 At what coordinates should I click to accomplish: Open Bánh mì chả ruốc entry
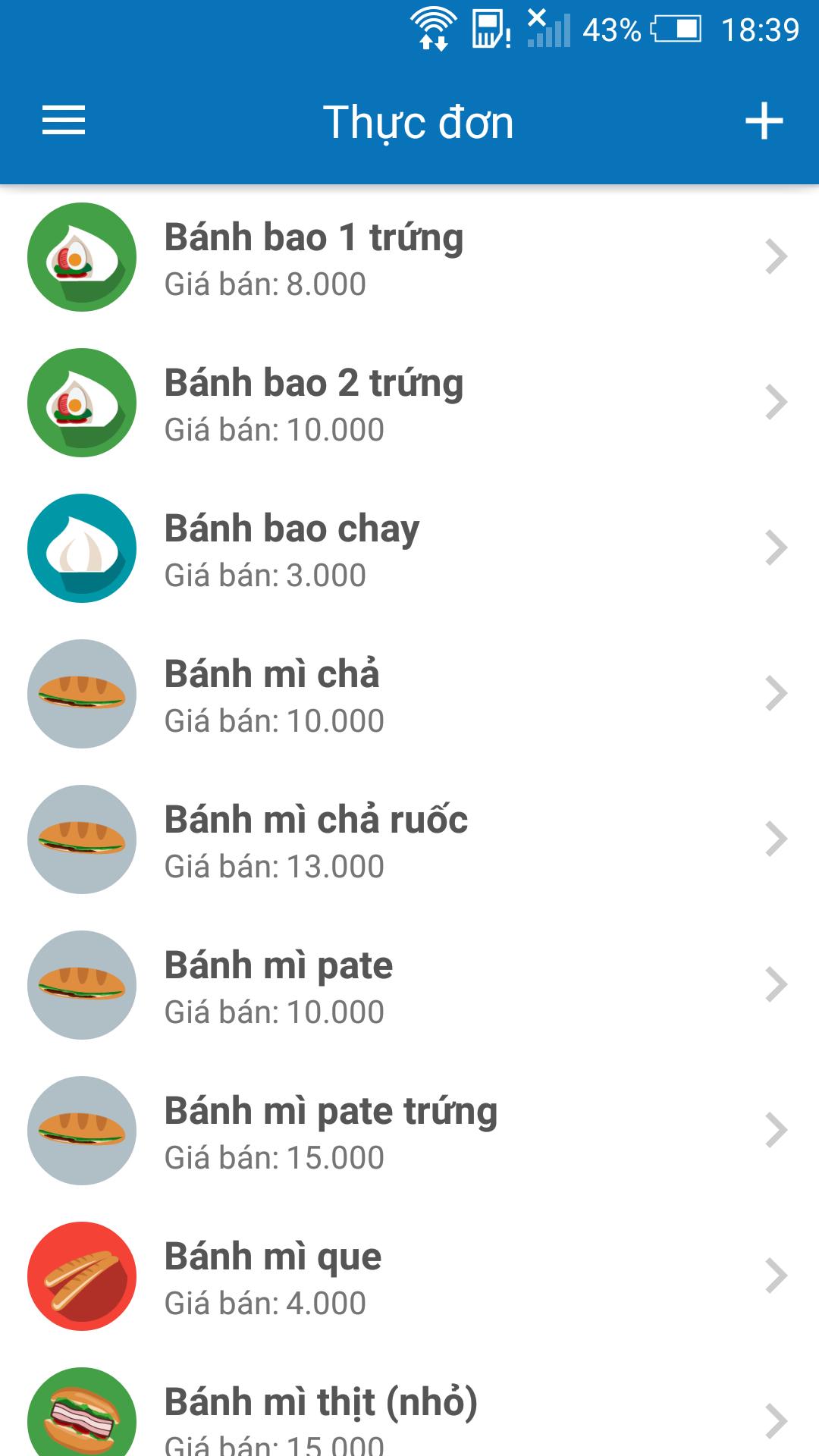[409, 839]
